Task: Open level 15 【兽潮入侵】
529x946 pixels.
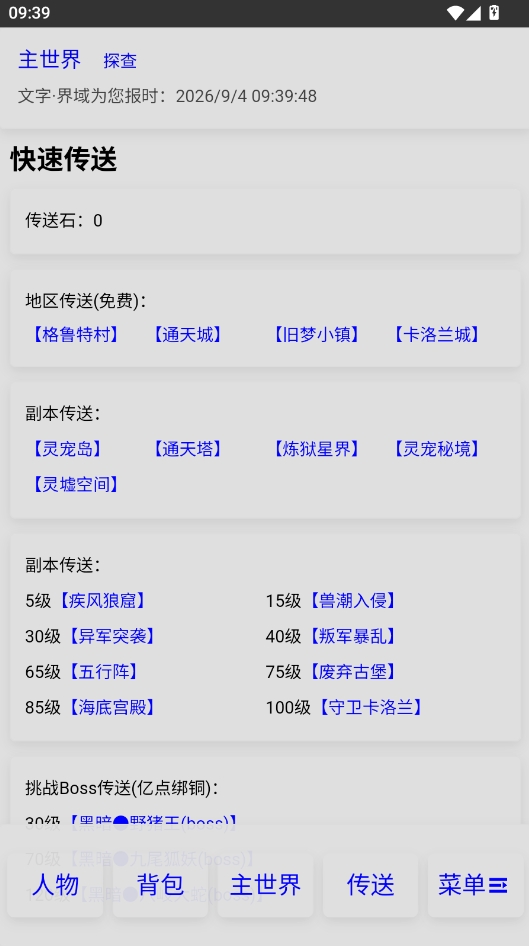Action: pos(352,600)
